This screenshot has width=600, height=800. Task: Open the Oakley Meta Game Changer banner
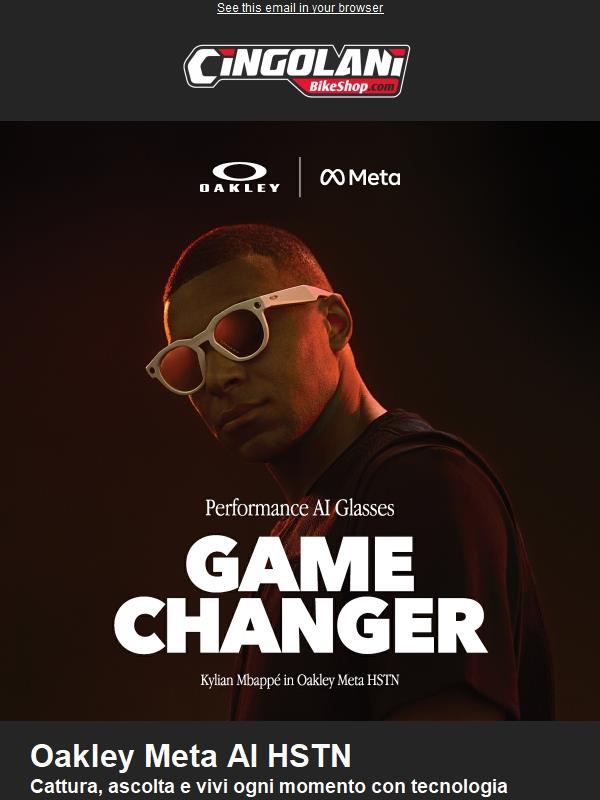tap(300, 420)
